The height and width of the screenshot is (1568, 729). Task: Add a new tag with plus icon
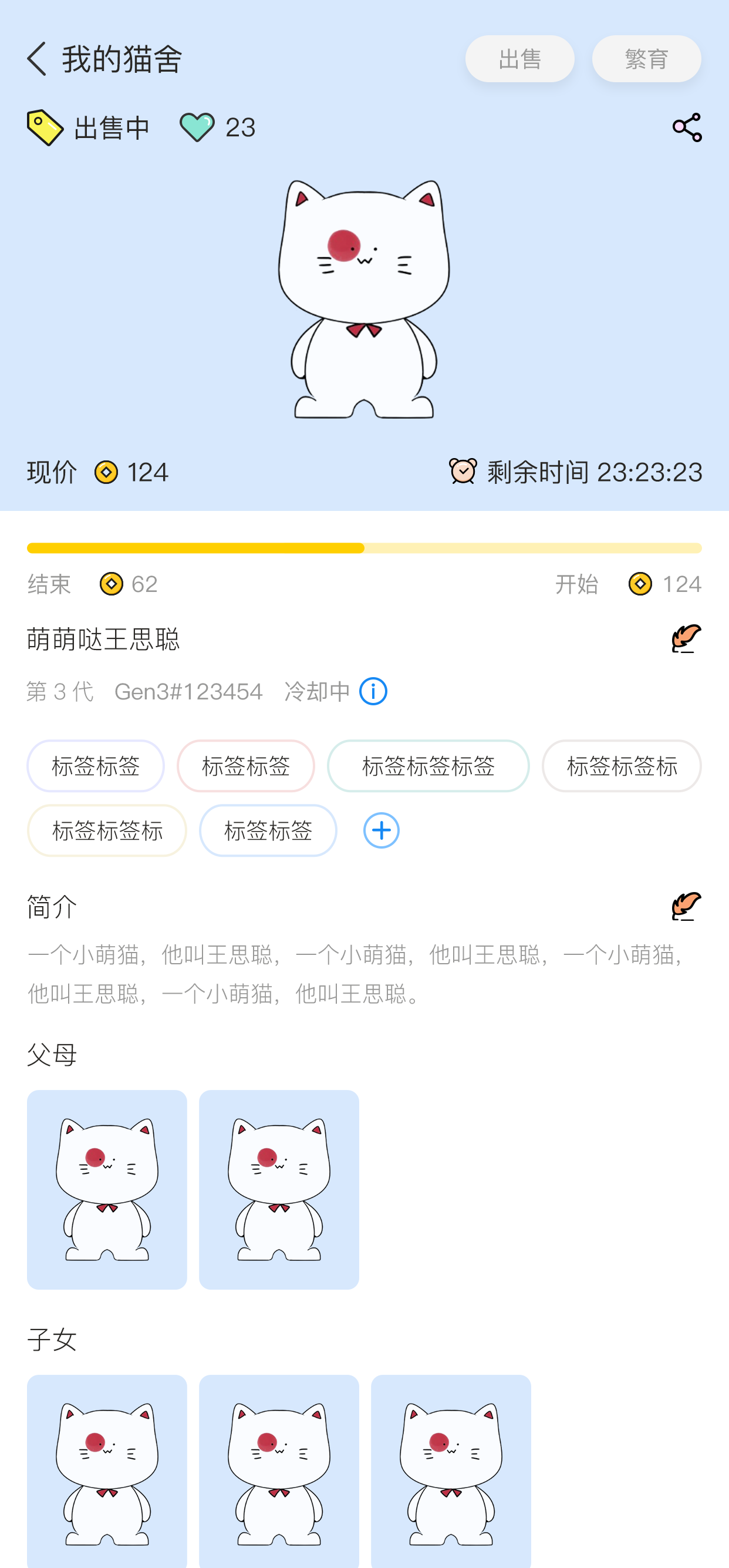coord(381,830)
